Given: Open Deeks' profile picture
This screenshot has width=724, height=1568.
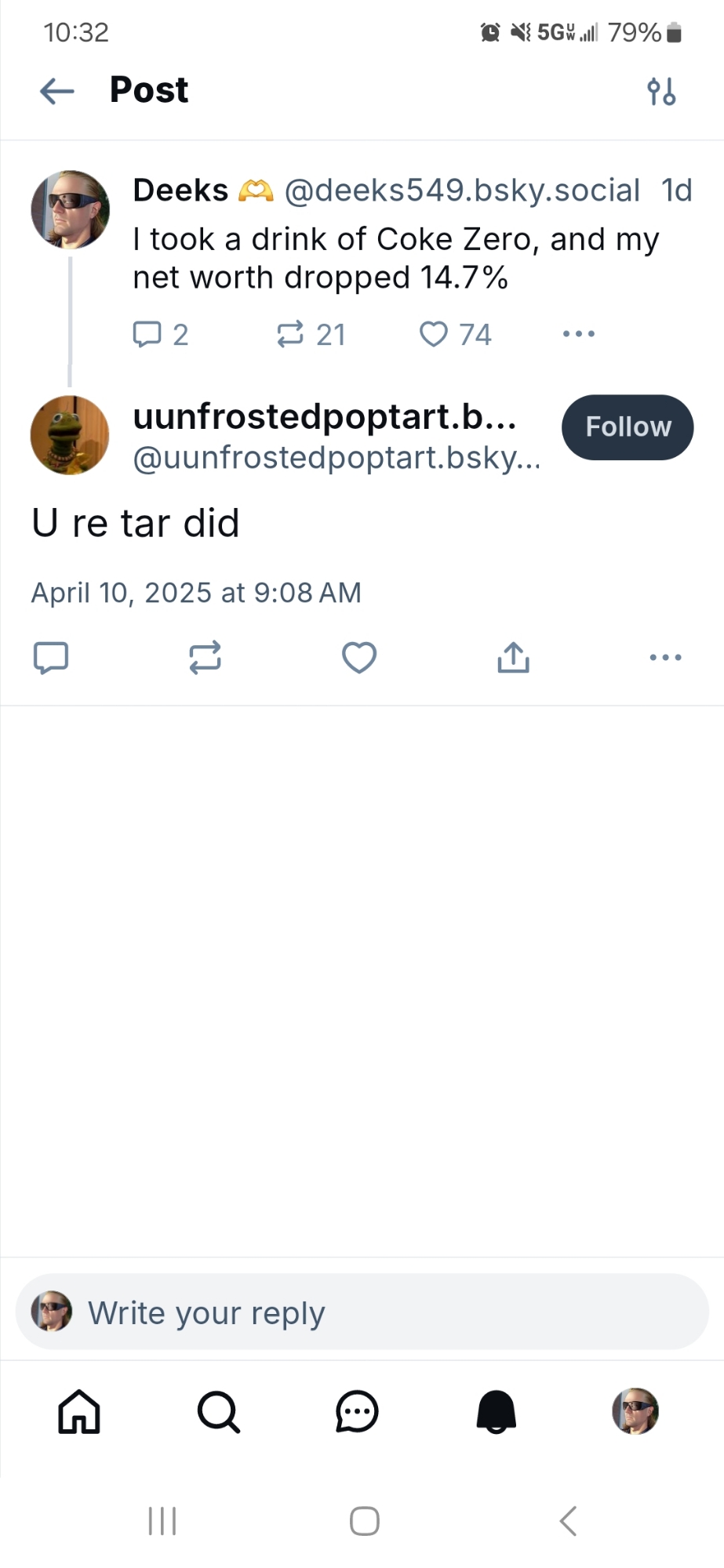Looking at the screenshot, I should (x=70, y=209).
